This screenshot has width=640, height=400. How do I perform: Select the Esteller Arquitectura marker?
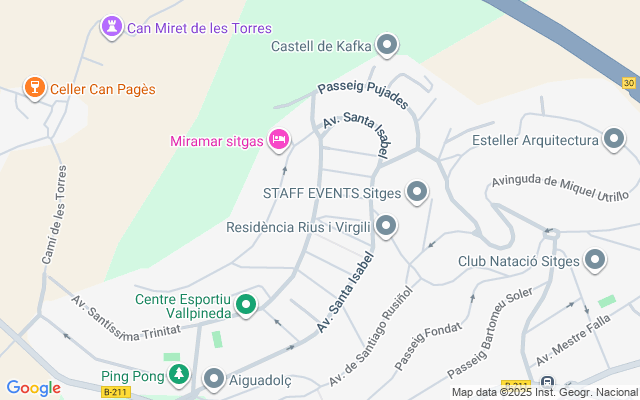pyautogui.click(x=614, y=139)
